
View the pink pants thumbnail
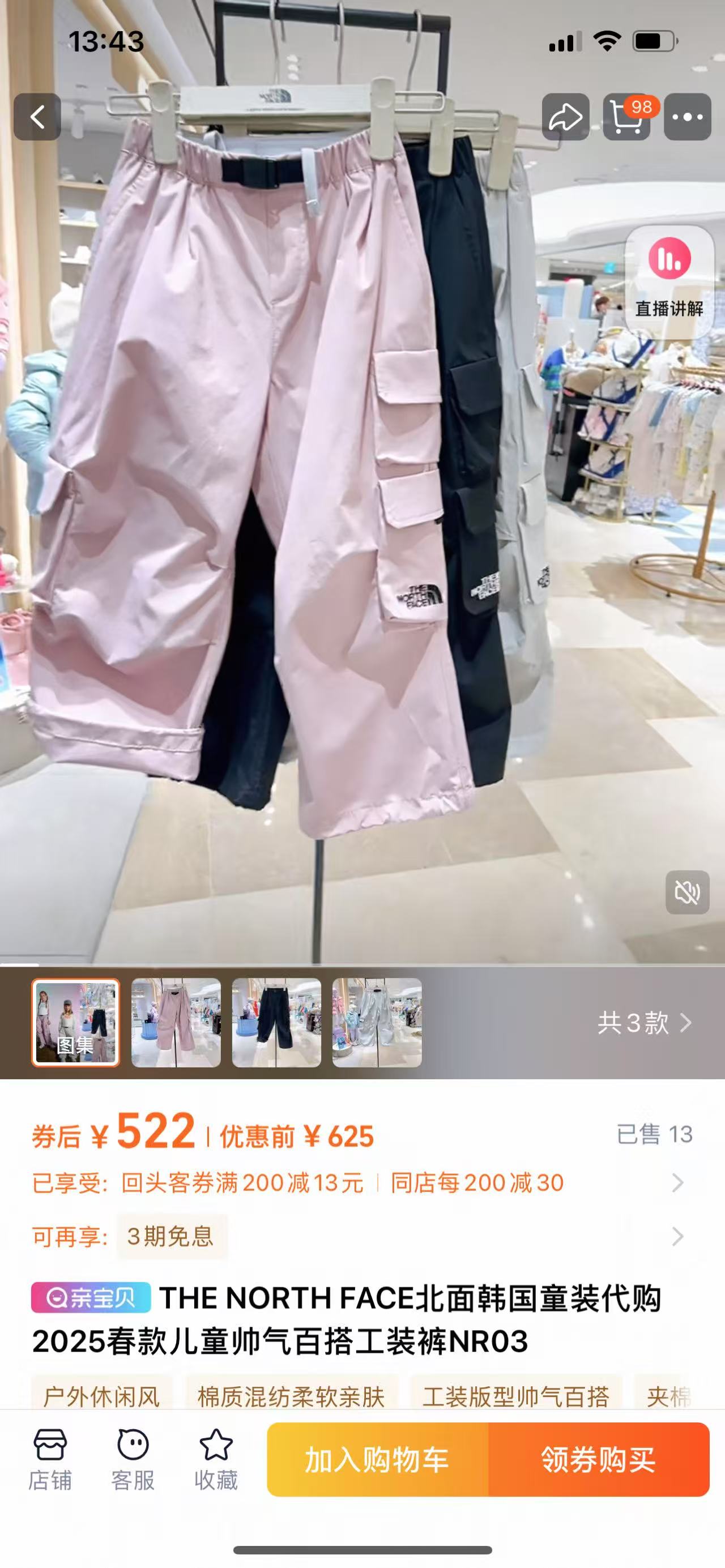pyautogui.click(x=176, y=1023)
